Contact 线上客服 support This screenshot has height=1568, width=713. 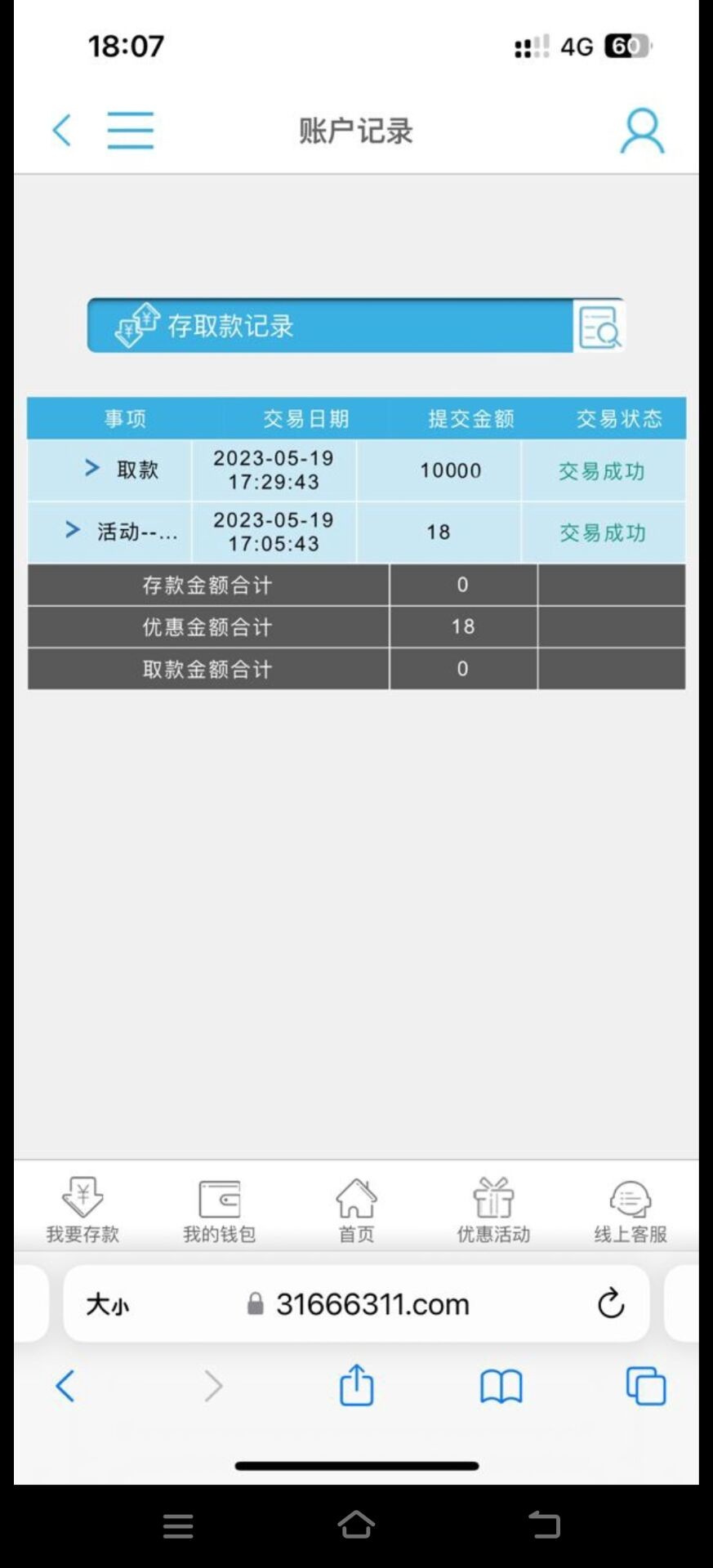coord(631,1210)
